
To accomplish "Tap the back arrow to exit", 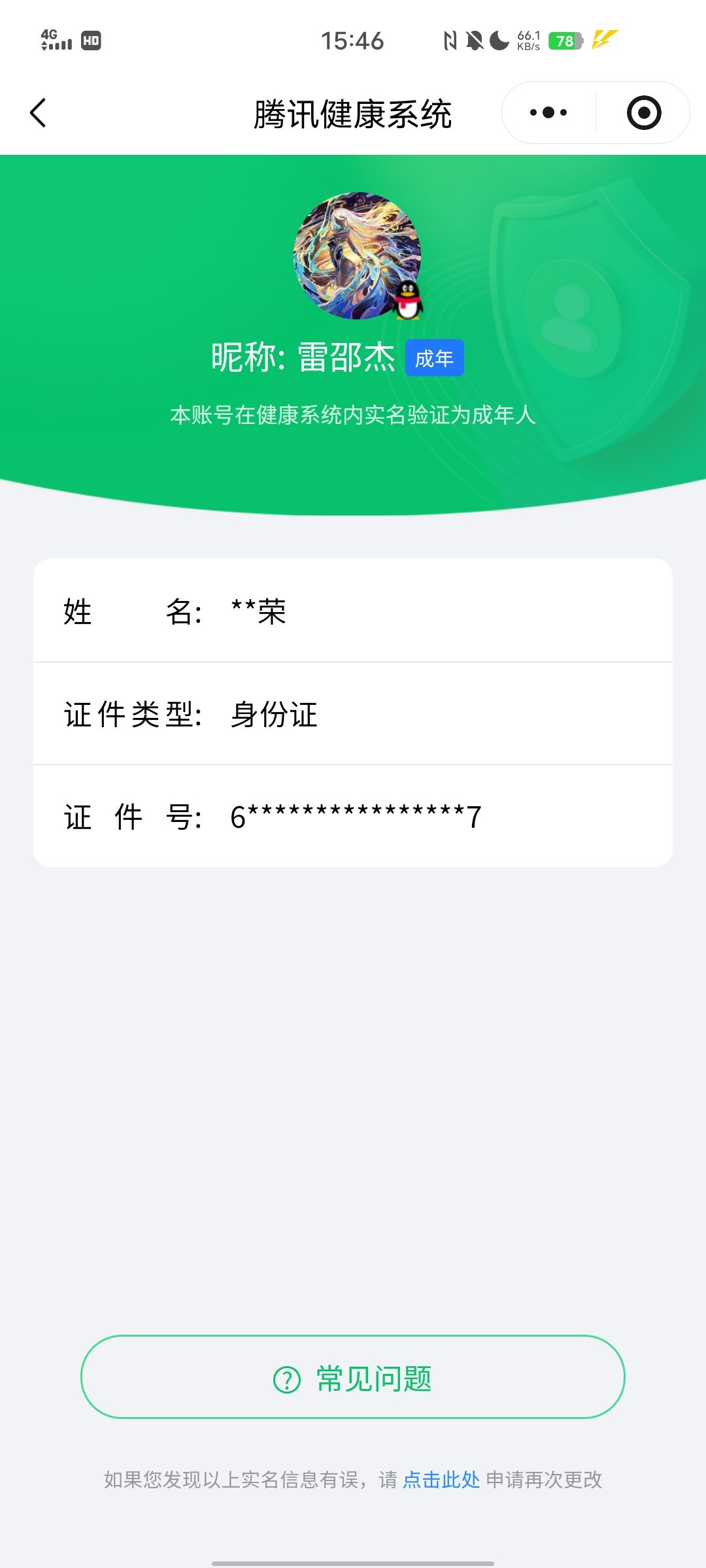I will [38, 112].
